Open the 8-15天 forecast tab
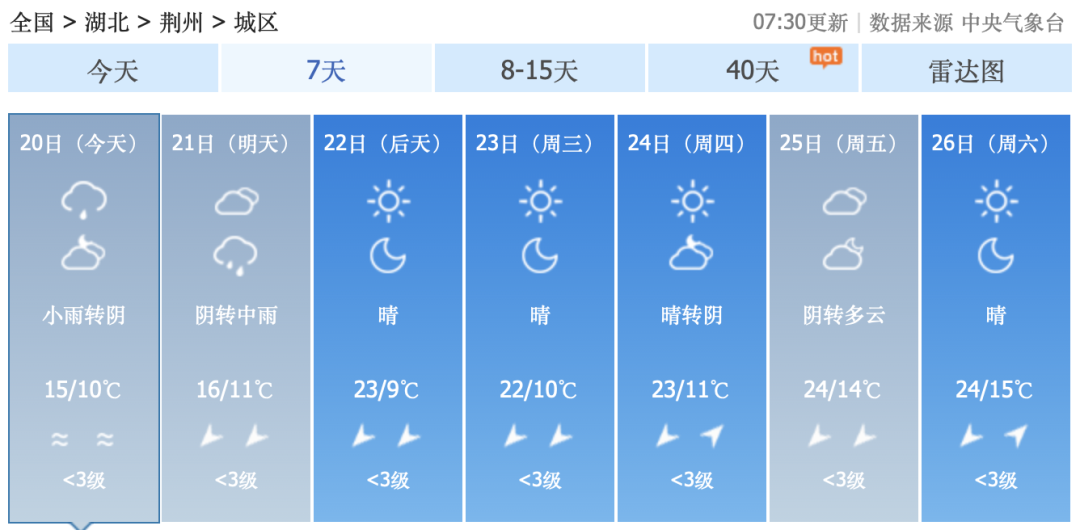The width and height of the screenshot is (1080, 530). 540,70
